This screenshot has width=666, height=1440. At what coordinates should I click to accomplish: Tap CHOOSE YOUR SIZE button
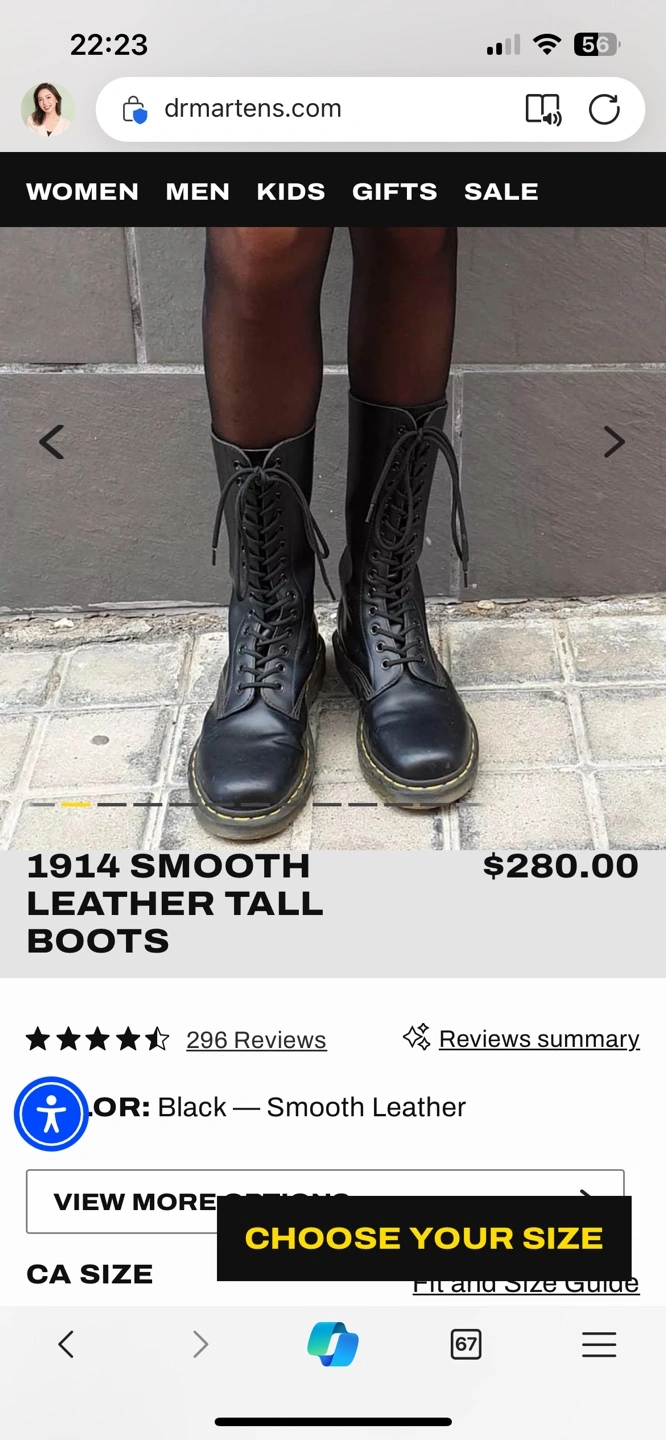point(424,1238)
